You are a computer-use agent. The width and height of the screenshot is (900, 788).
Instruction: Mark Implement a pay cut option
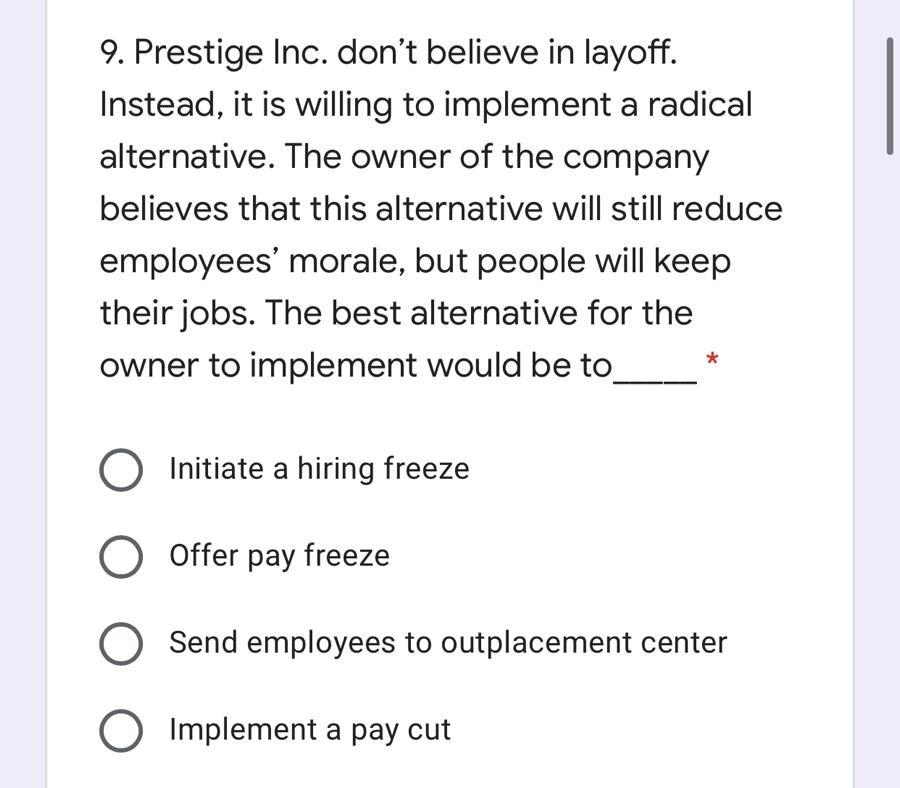[120, 731]
